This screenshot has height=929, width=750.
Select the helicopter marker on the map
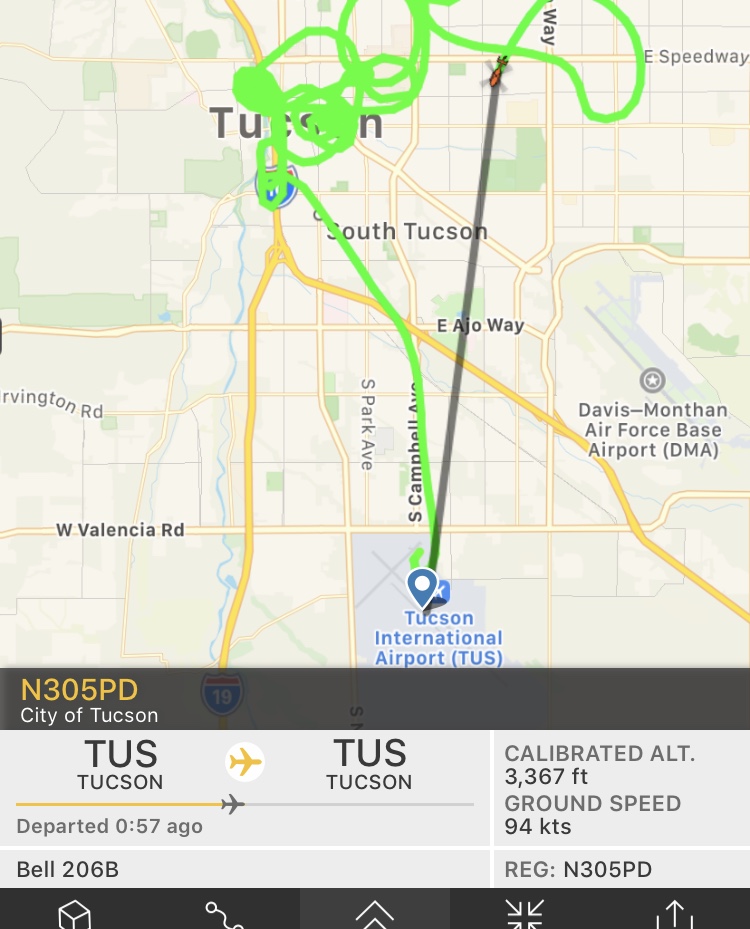click(498, 71)
